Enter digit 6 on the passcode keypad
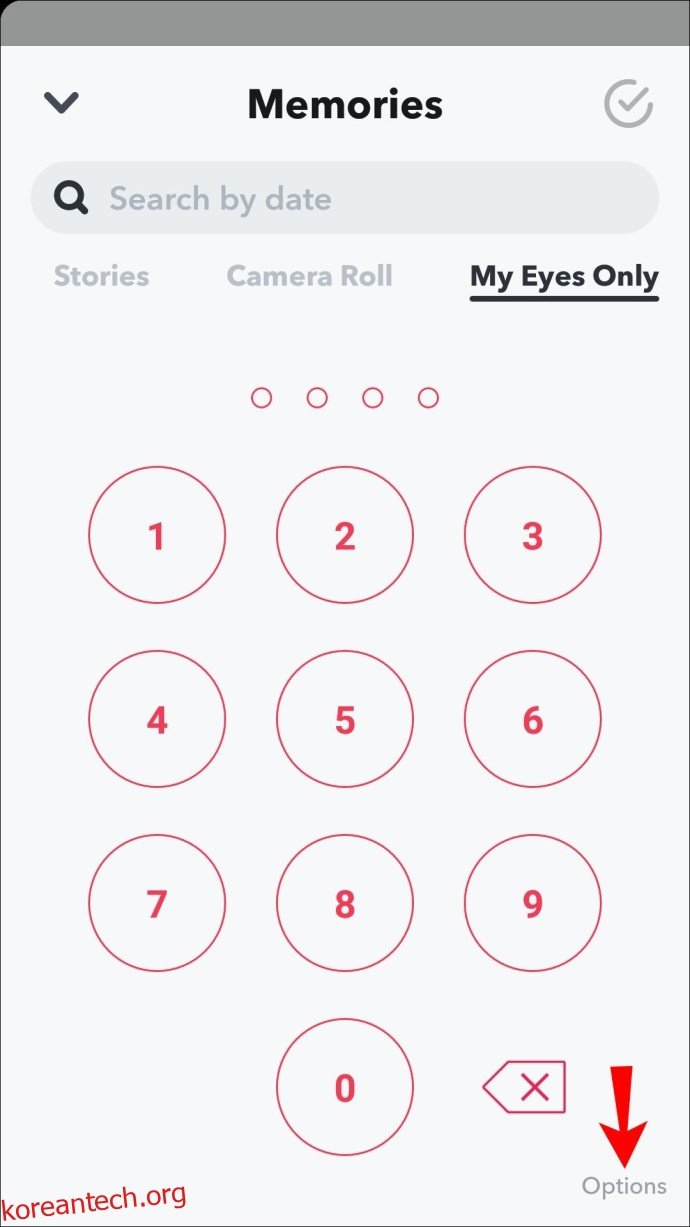 [x=533, y=720]
